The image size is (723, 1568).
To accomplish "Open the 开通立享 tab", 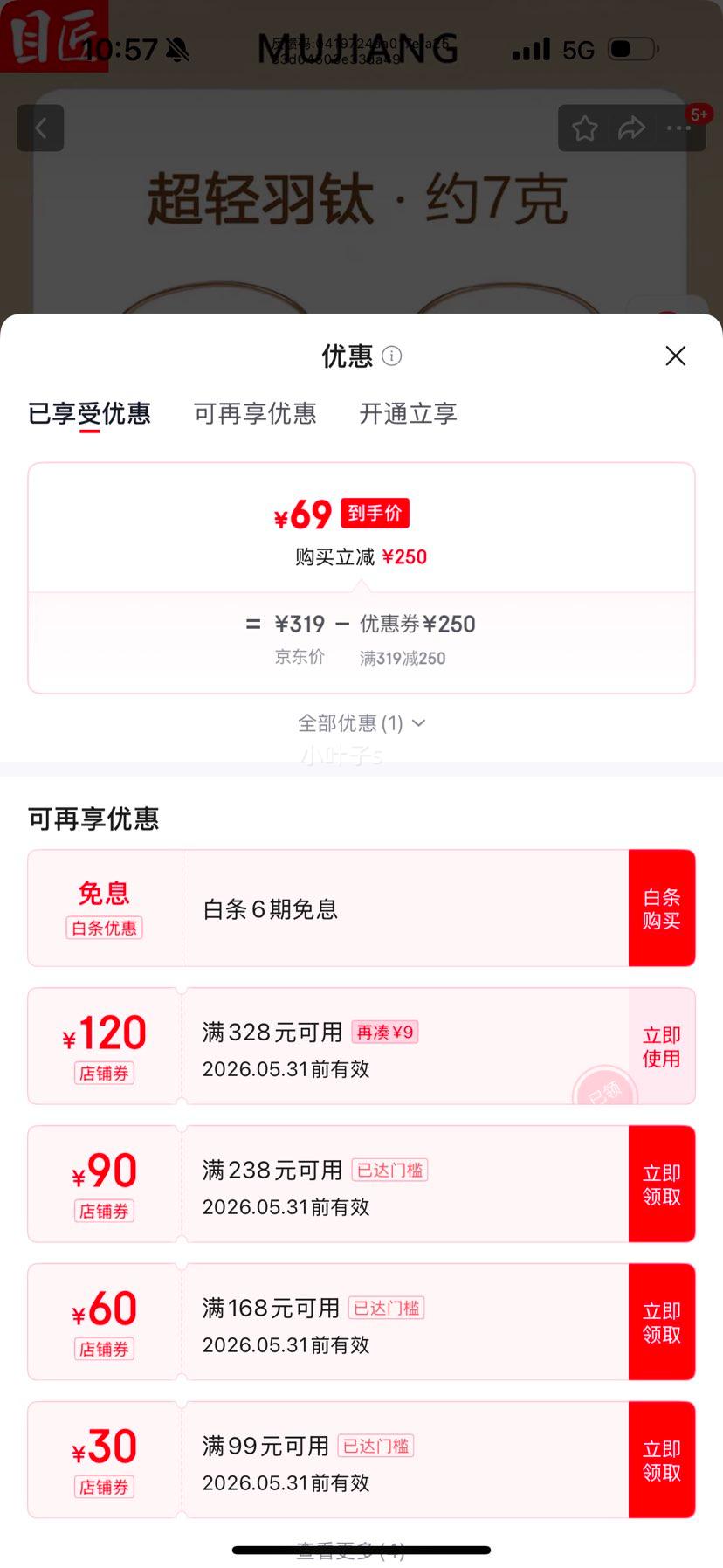I will (x=408, y=414).
